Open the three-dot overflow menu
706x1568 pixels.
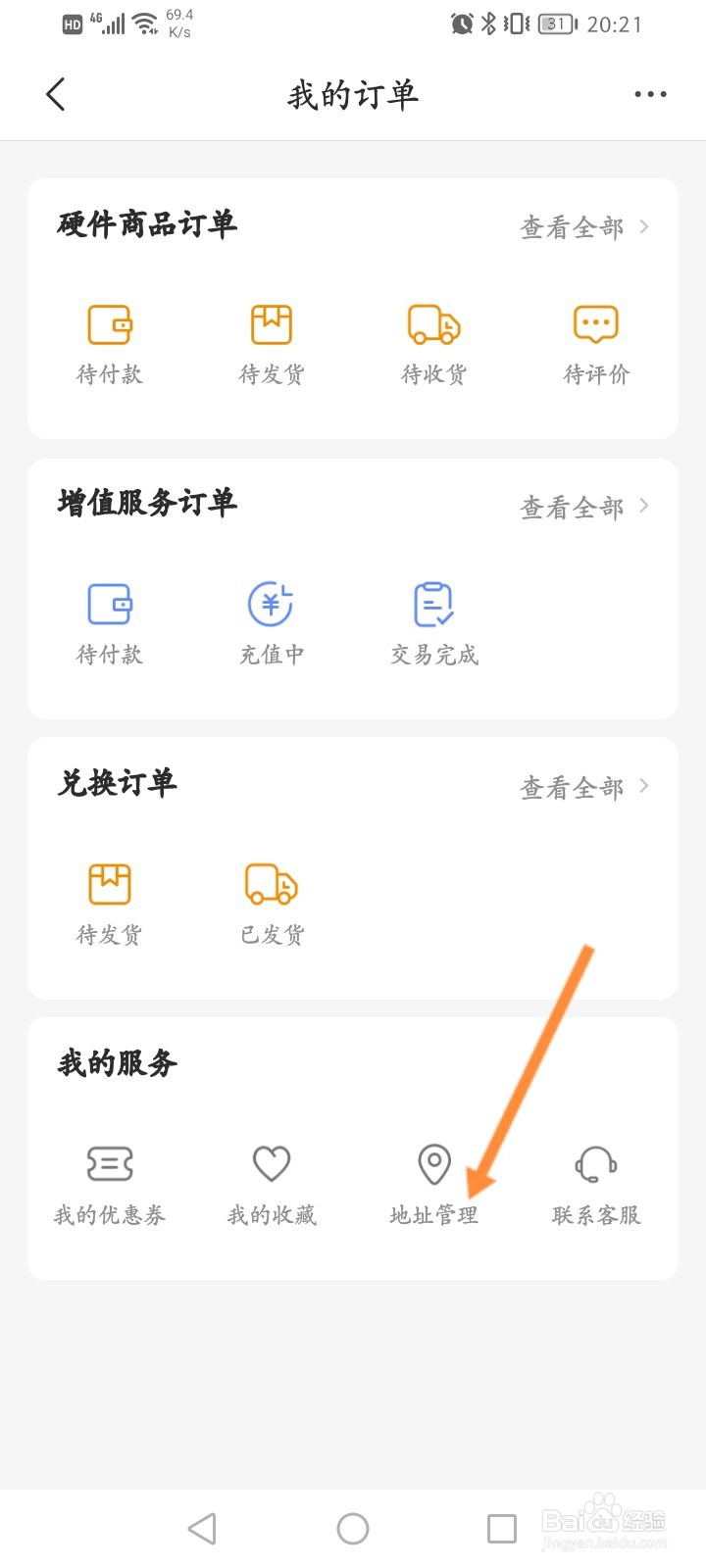pyautogui.click(x=650, y=94)
